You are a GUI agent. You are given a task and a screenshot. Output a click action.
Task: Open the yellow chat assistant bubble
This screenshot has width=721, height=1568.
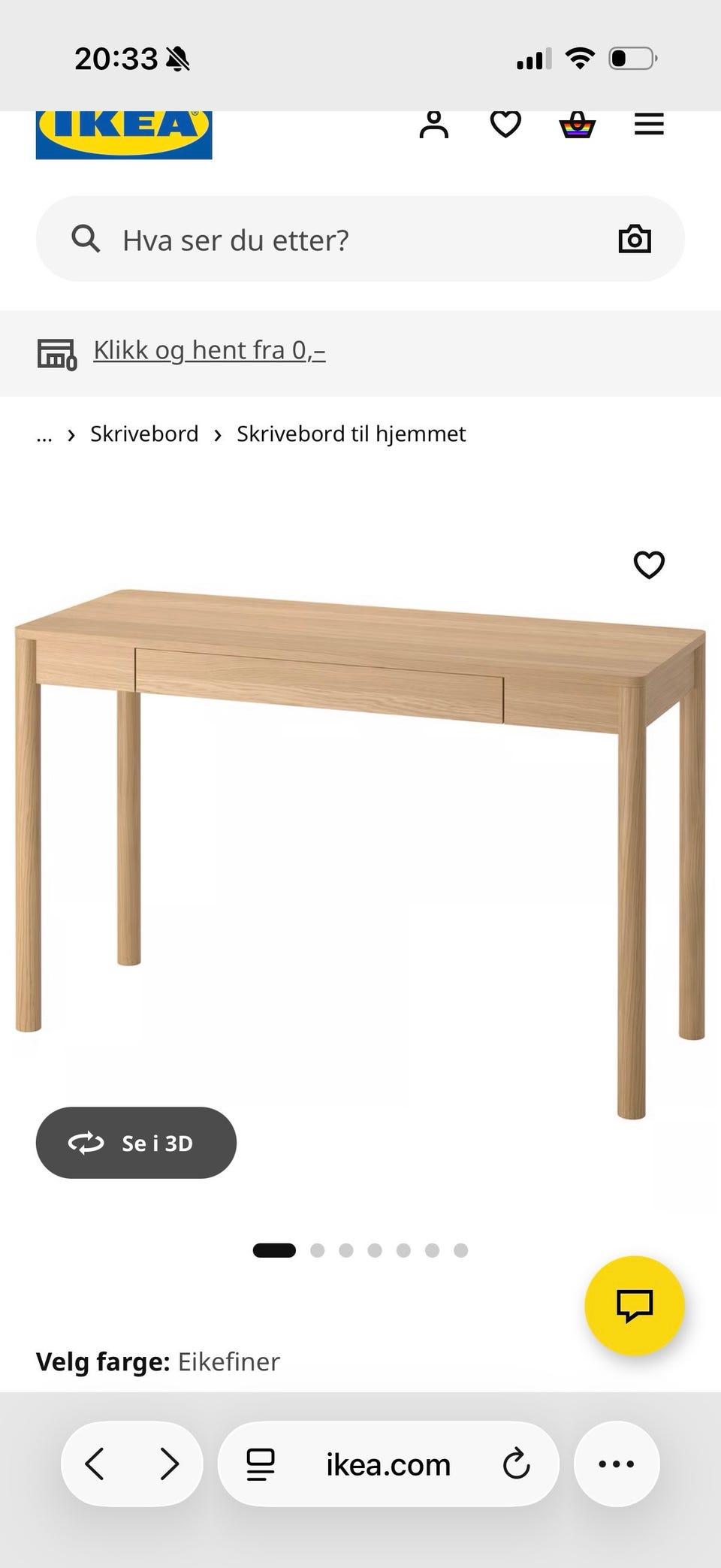(635, 1307)
